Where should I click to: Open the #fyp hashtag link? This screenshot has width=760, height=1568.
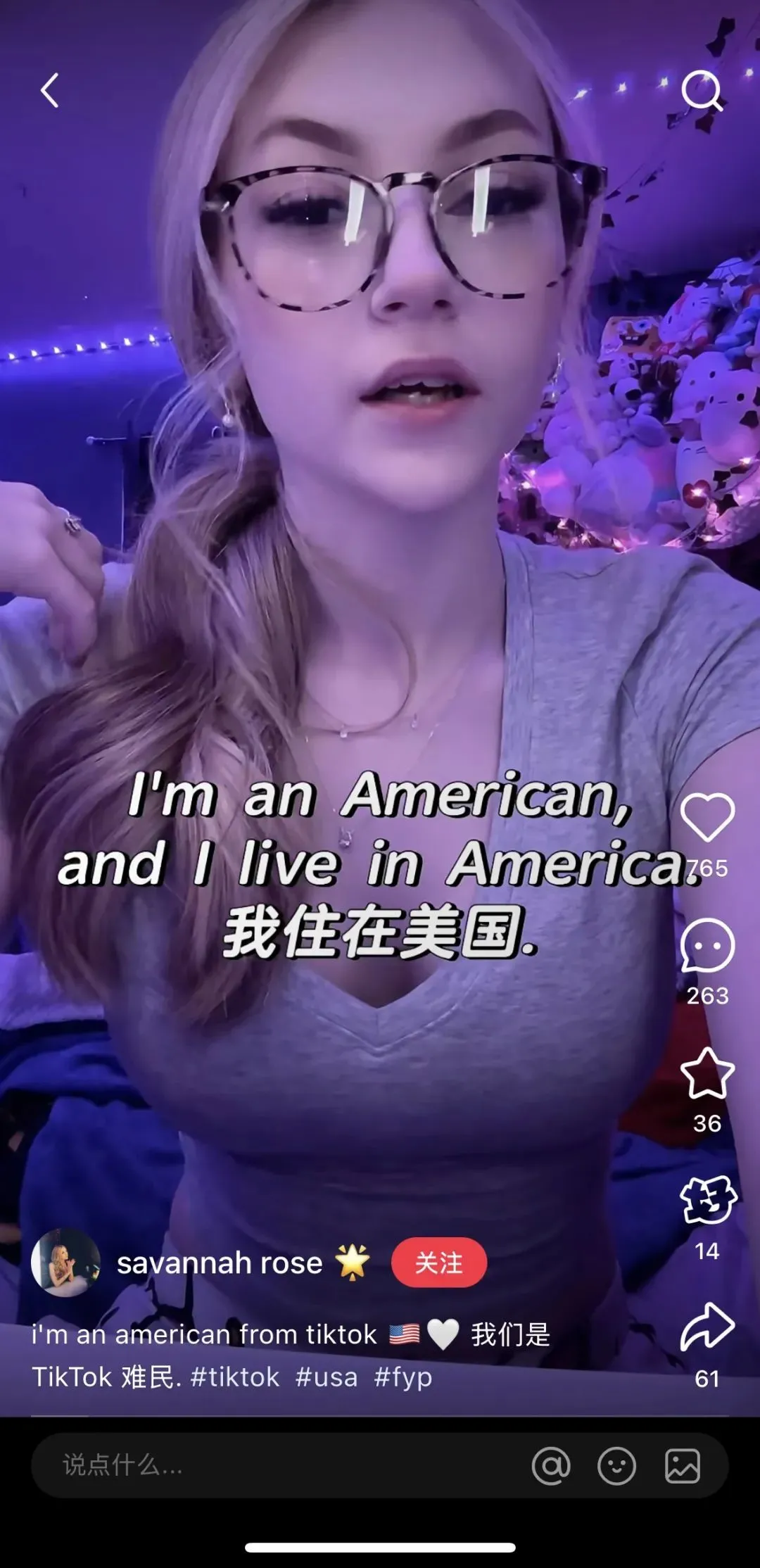point(403,1377)
